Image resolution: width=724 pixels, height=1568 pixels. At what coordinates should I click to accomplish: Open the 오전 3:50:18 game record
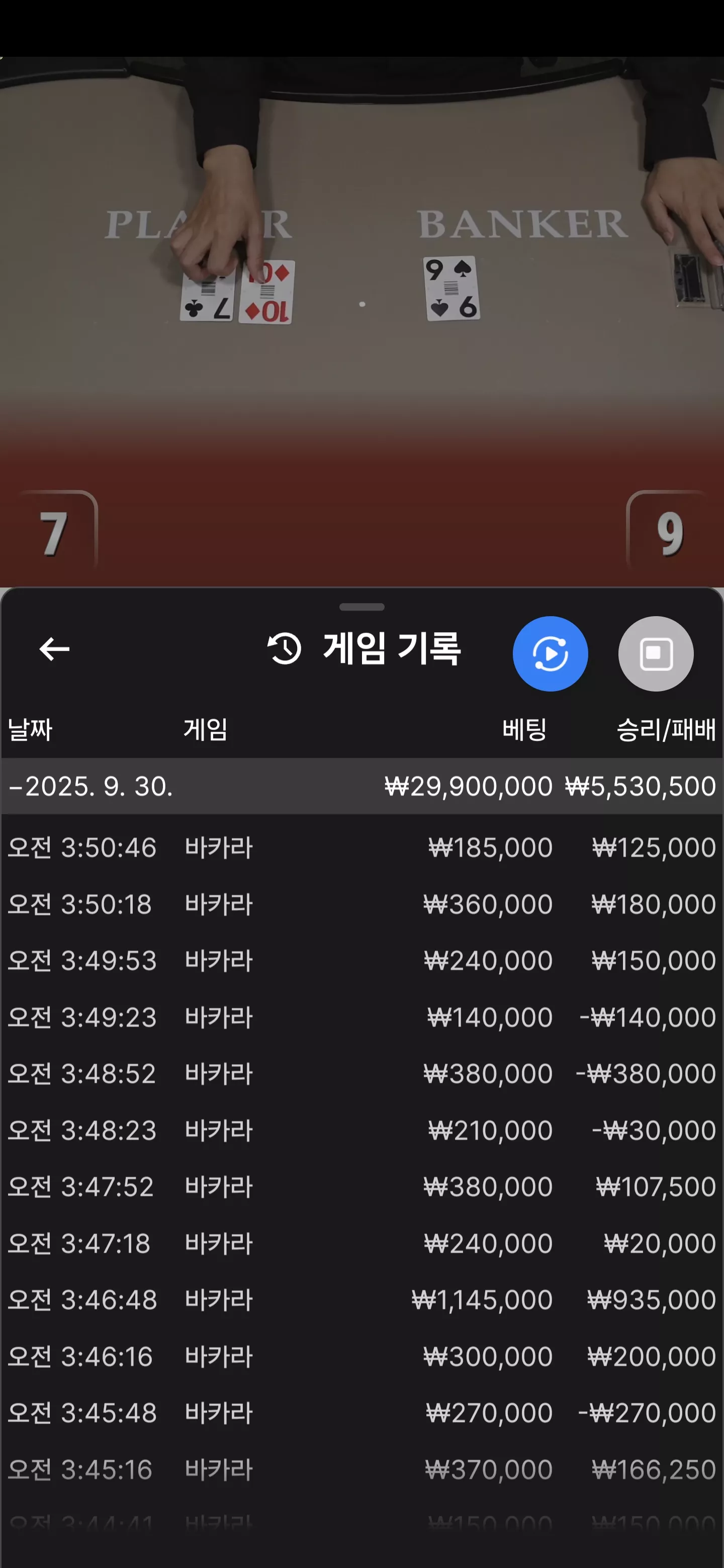(361, 904)
